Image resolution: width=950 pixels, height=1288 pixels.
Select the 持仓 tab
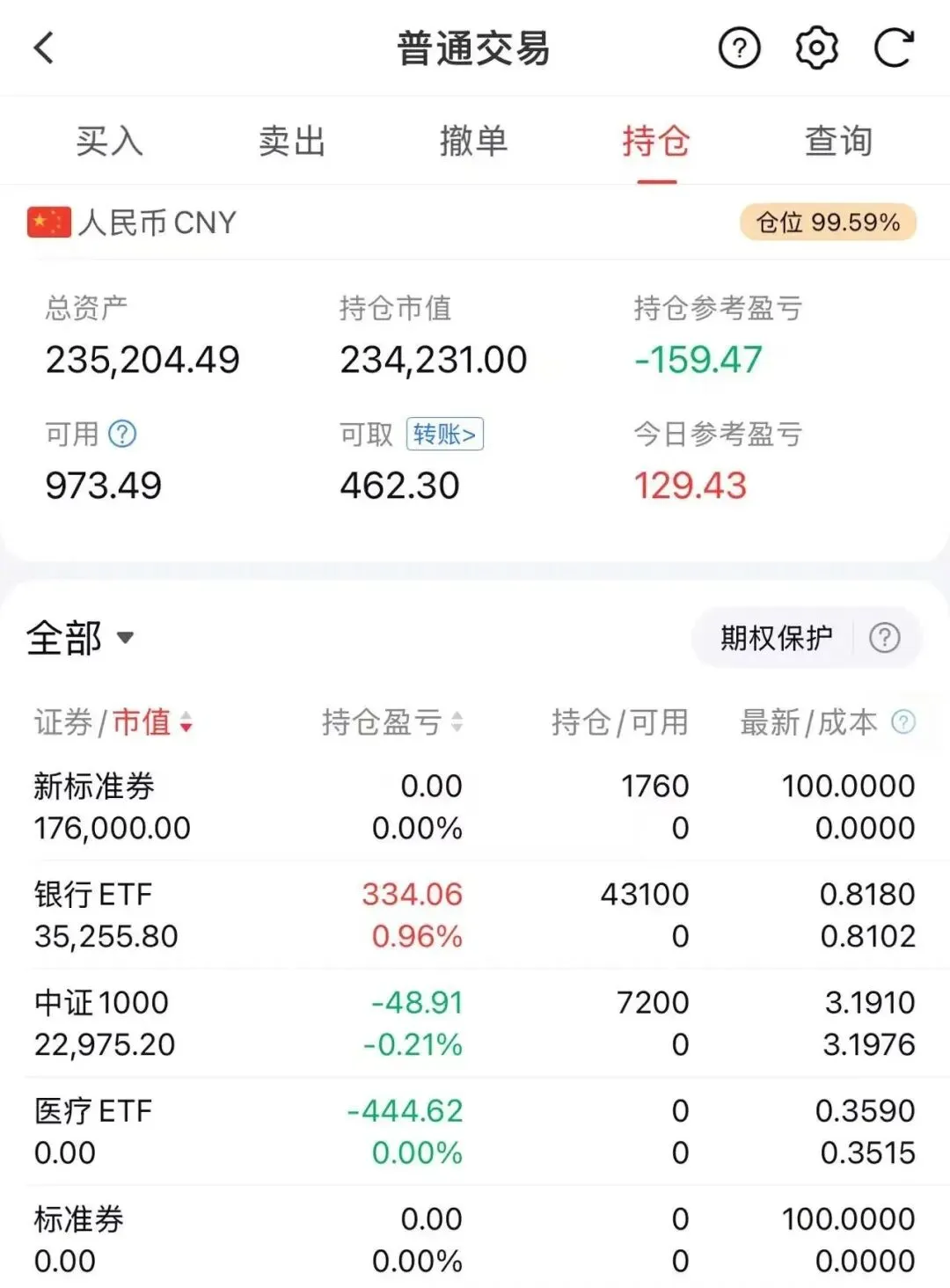coord(656,141)
